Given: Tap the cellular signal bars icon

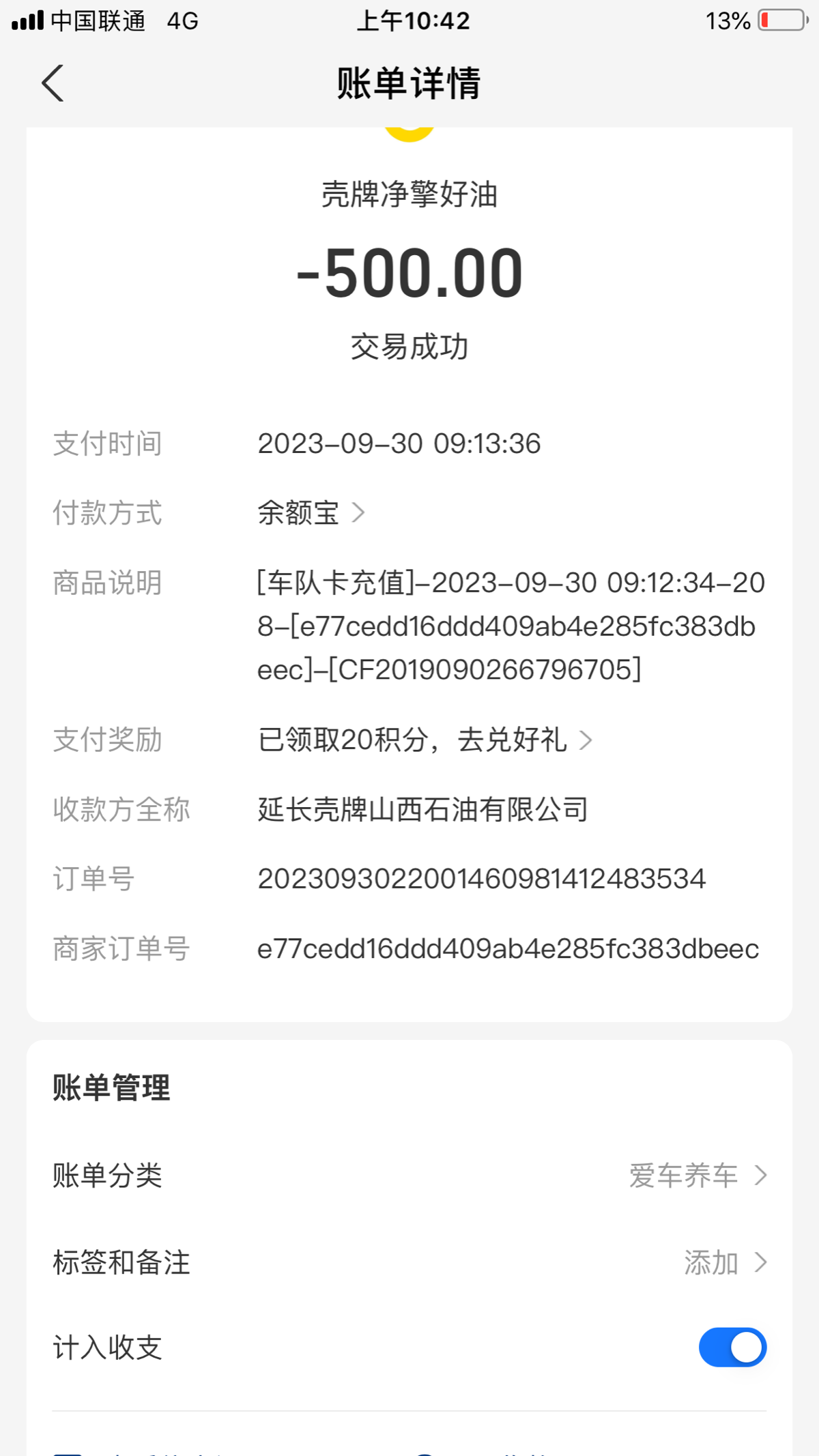Looking at the screenshot, I should pos(27,19).
